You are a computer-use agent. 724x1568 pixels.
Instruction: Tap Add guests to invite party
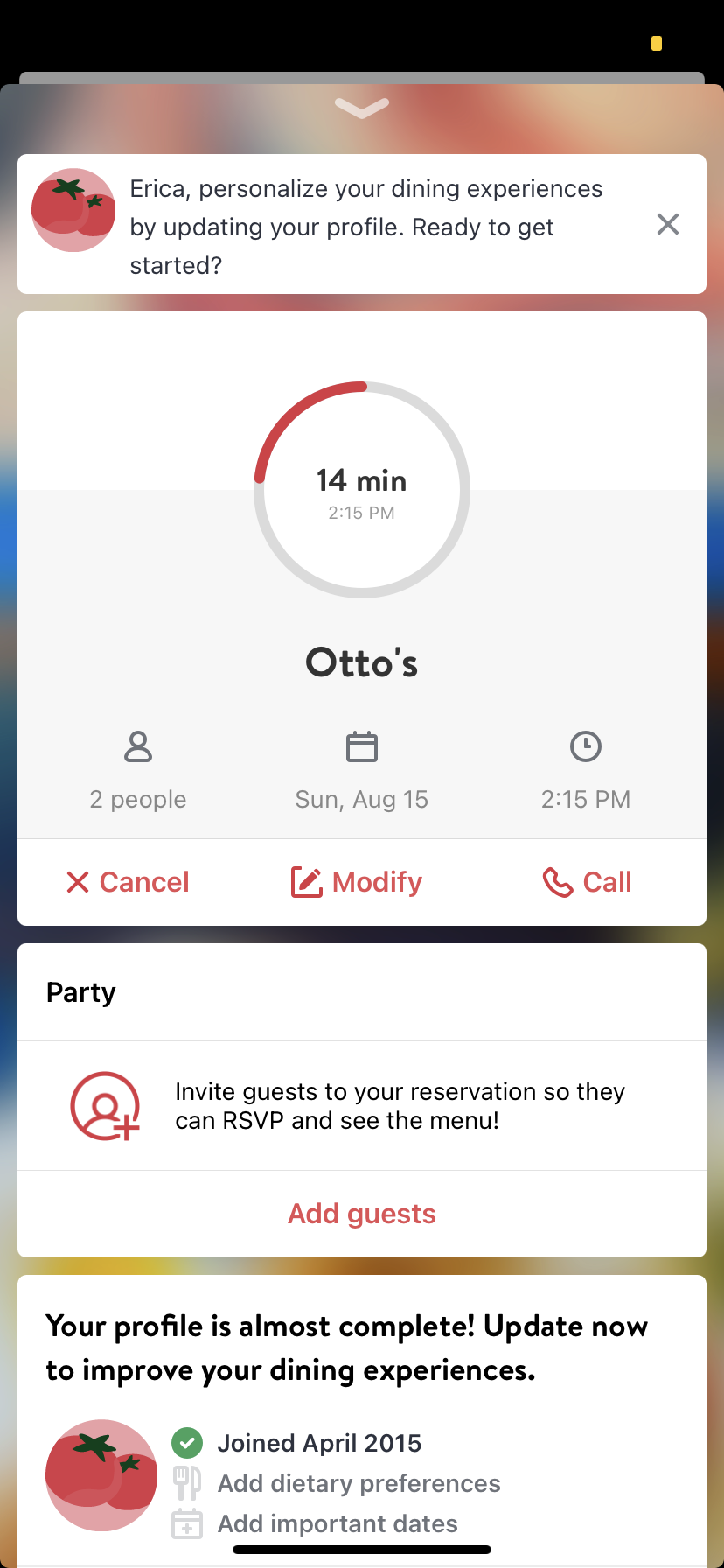pyautogui.click(x=362, y=1214)
